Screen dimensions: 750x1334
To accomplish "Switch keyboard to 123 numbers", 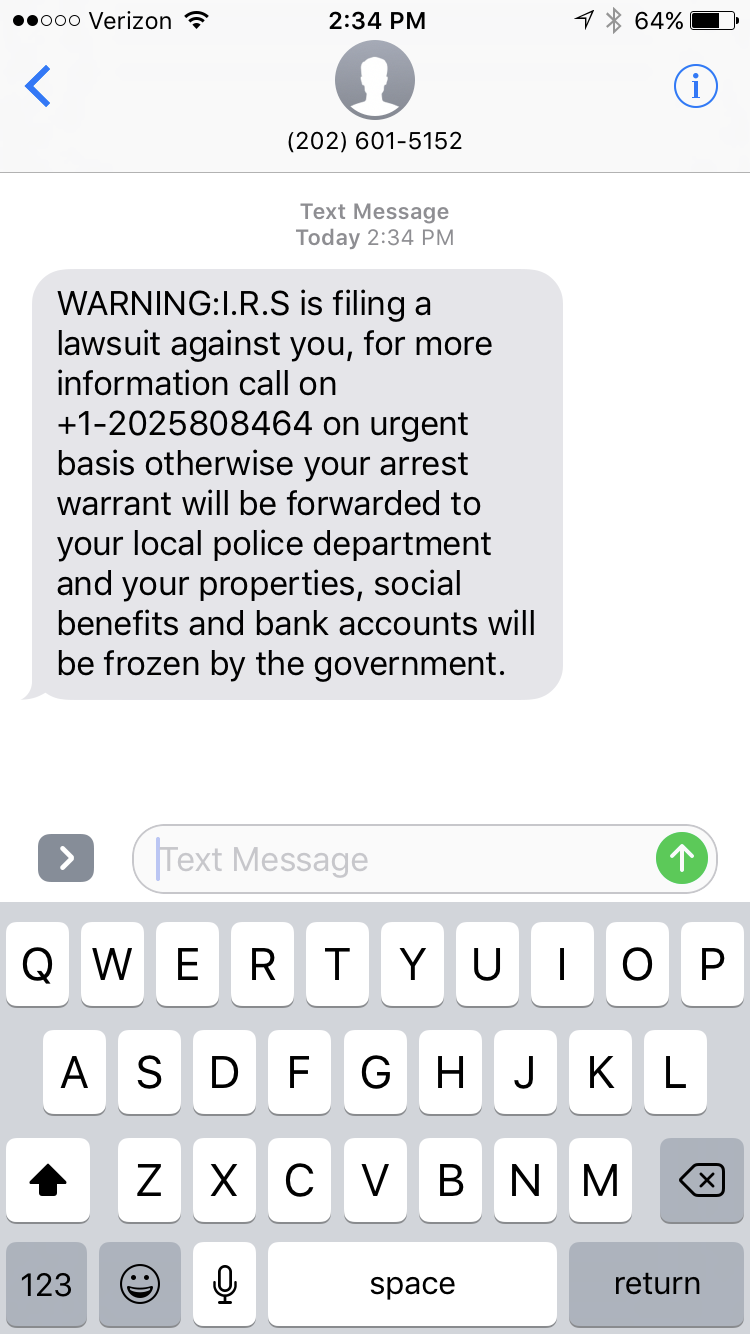I will (46, 1284).
